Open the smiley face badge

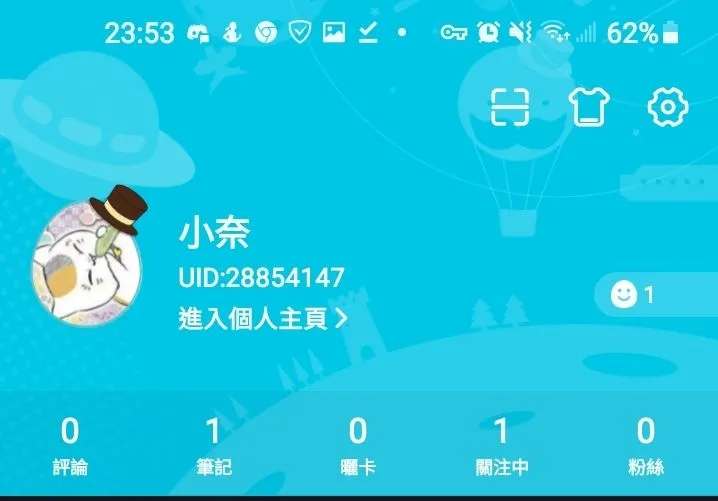click(x=635, y=295)
